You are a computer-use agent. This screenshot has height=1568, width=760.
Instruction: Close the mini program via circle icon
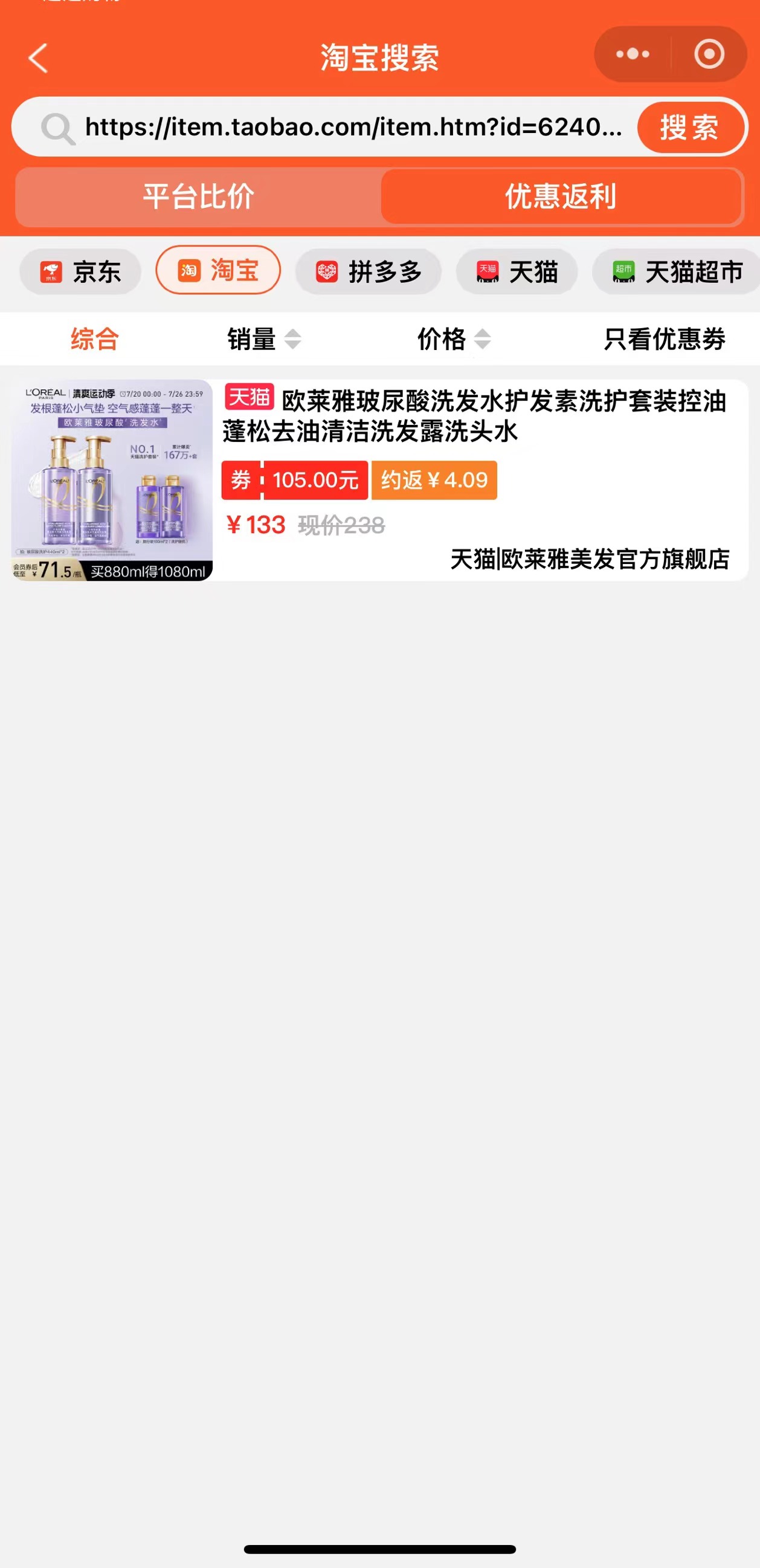(x=709, y=54)
